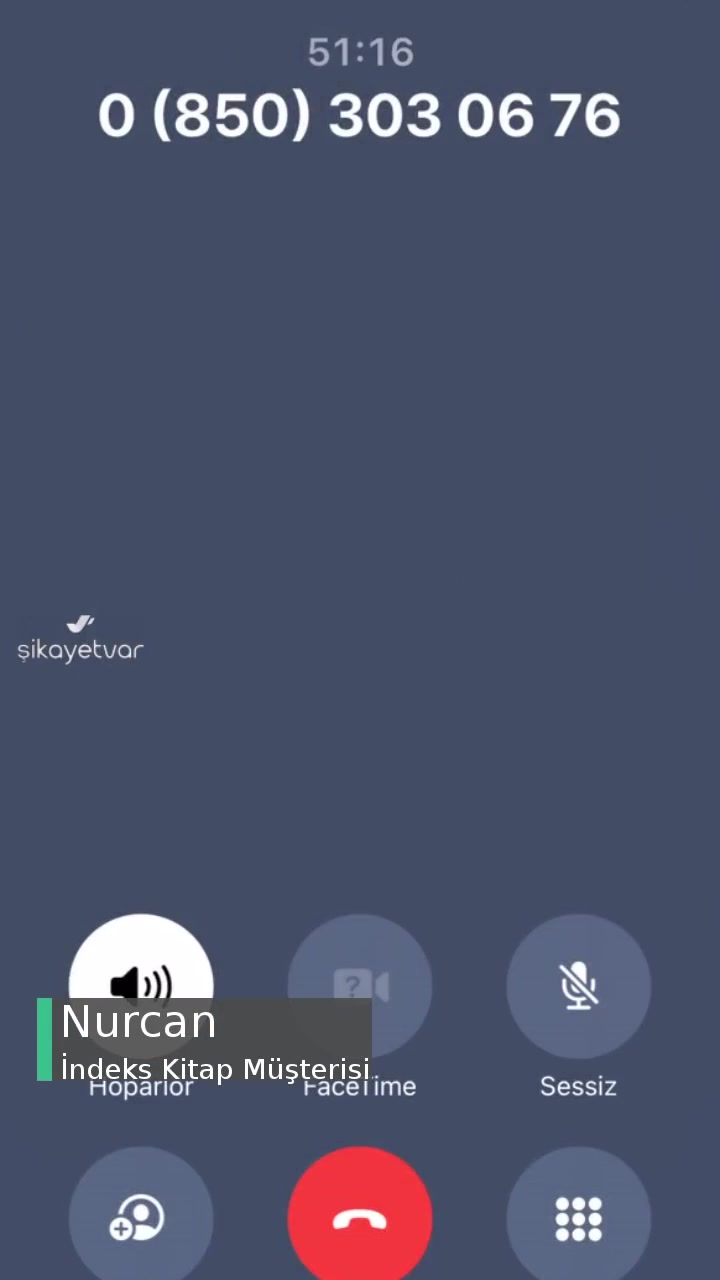This screenshot has height=1280, width=720.
Task: Add another person to the call
Action: click(141, 1218)
